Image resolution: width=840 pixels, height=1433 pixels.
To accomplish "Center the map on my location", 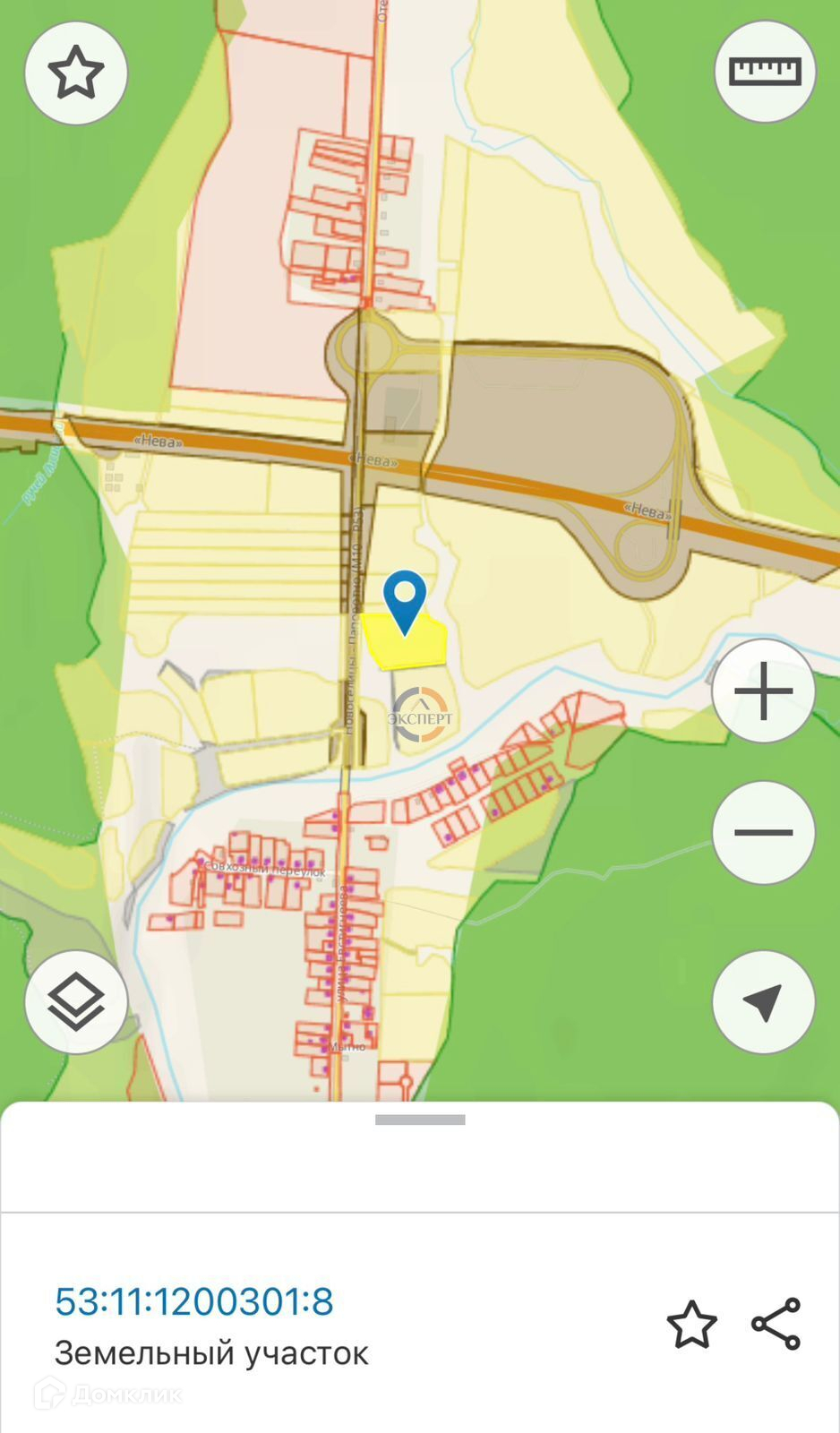I will pyautogui.click(x=764, y=1002).
